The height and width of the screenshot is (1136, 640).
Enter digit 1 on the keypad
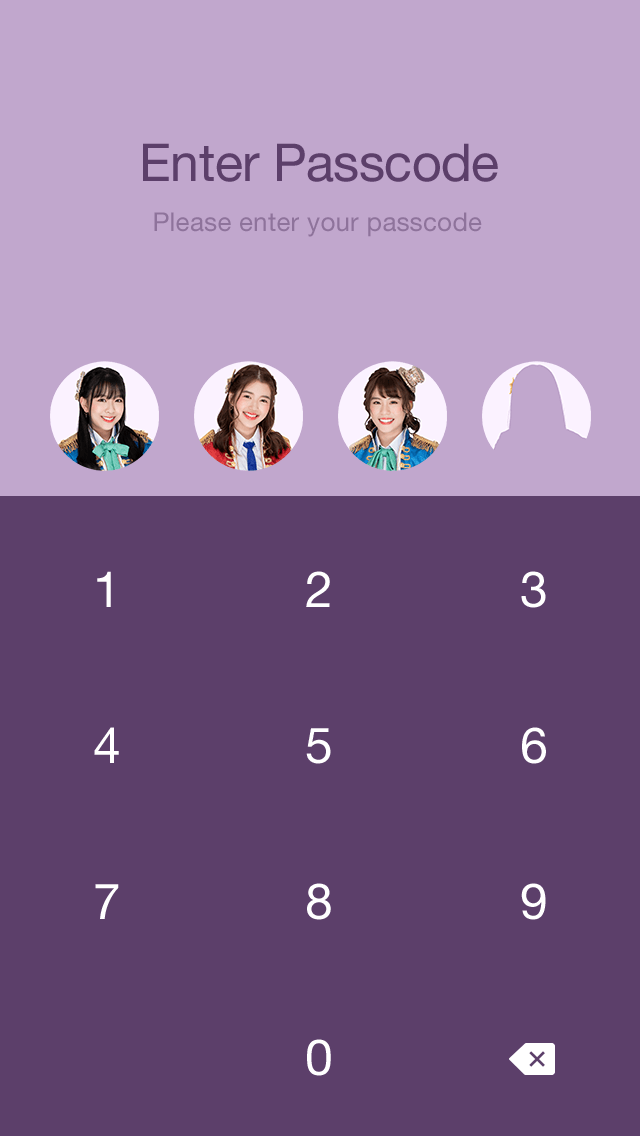tap(107, 590)
